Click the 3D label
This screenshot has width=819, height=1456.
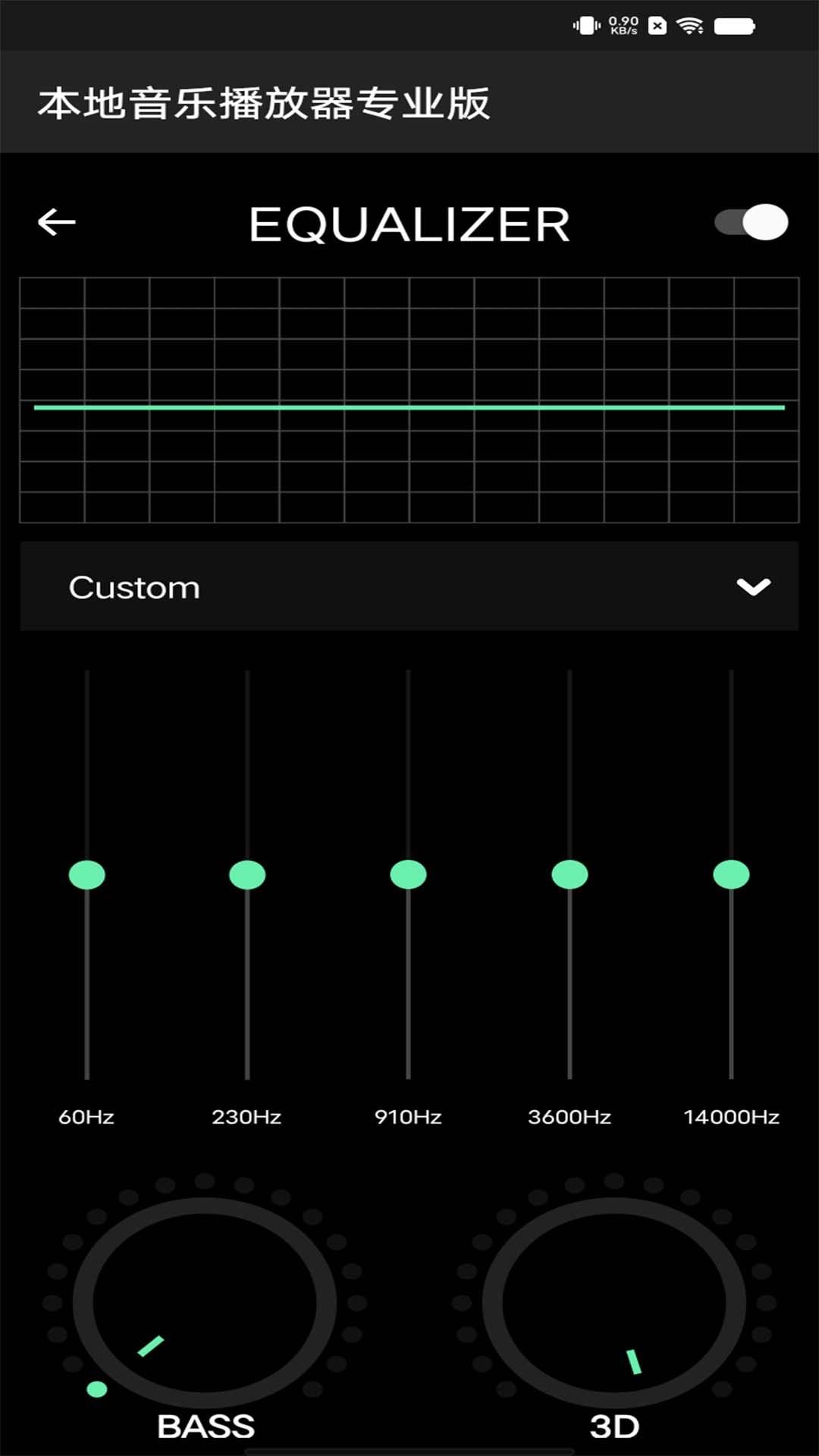613,1426
